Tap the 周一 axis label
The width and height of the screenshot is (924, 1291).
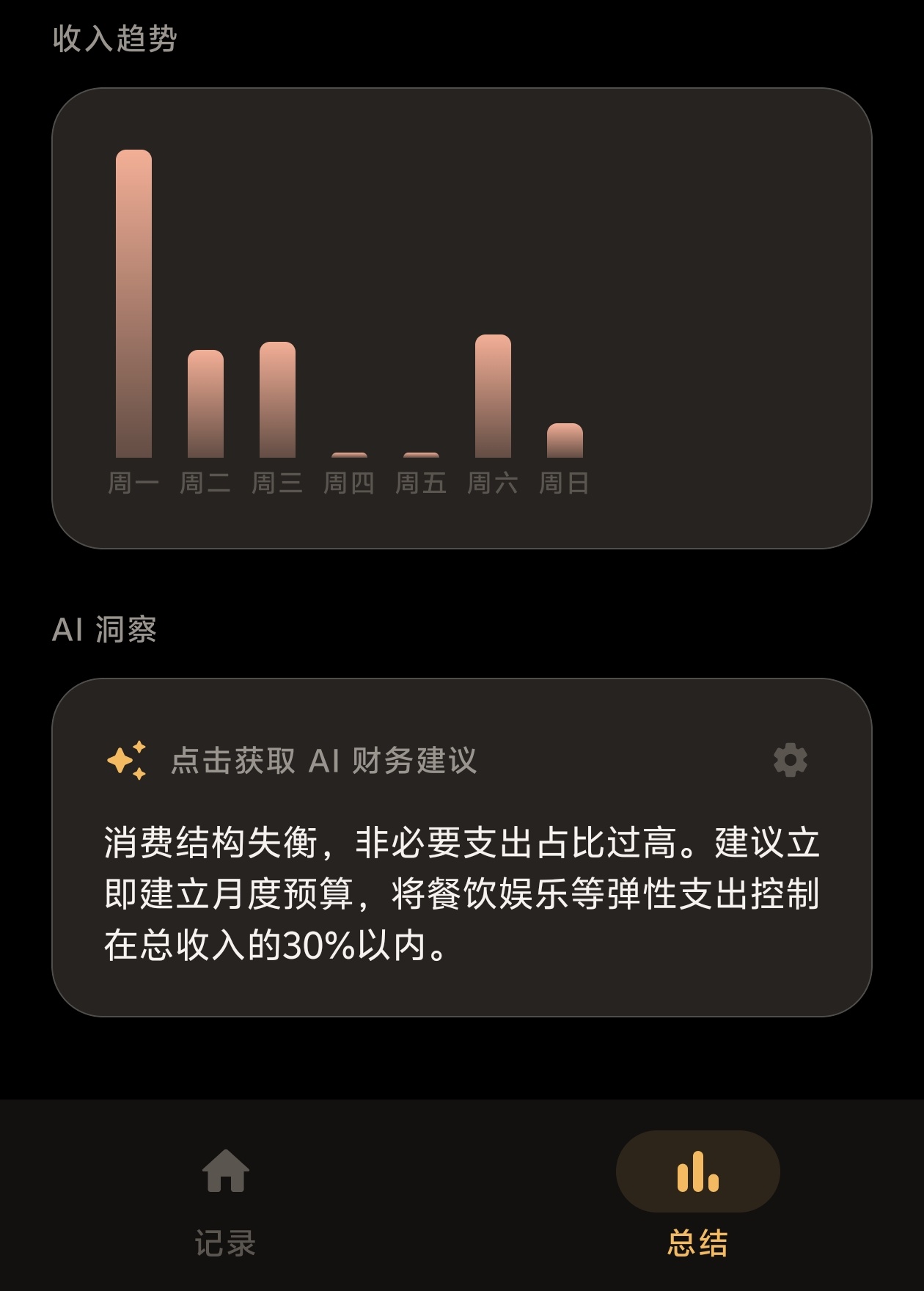tap(132, 483)
